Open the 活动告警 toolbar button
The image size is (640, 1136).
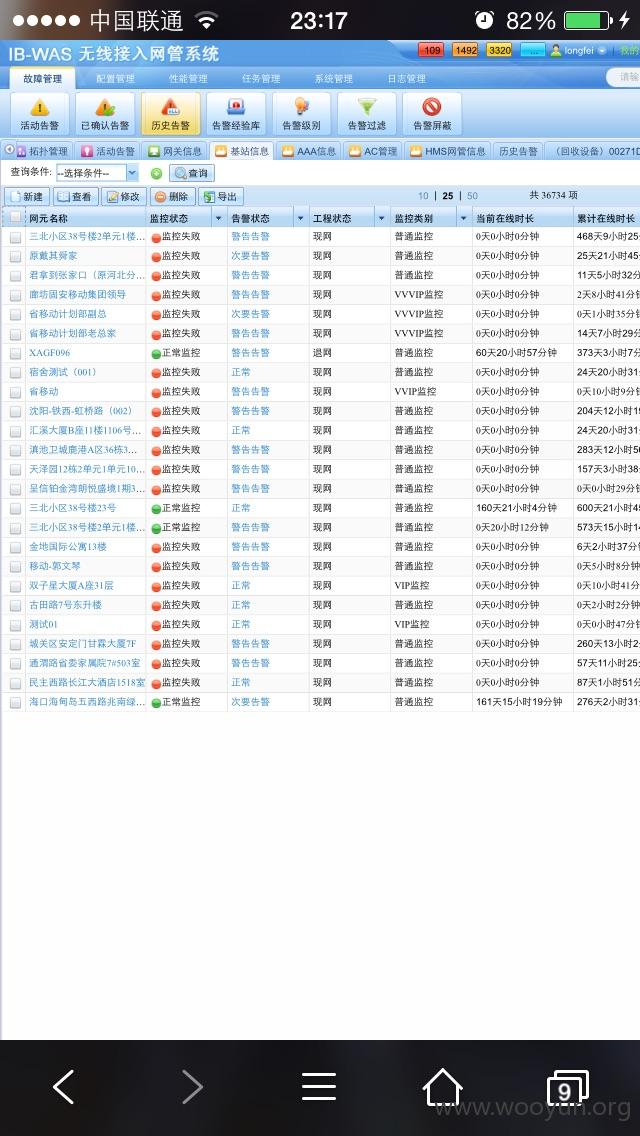click(x=40, y=114)
